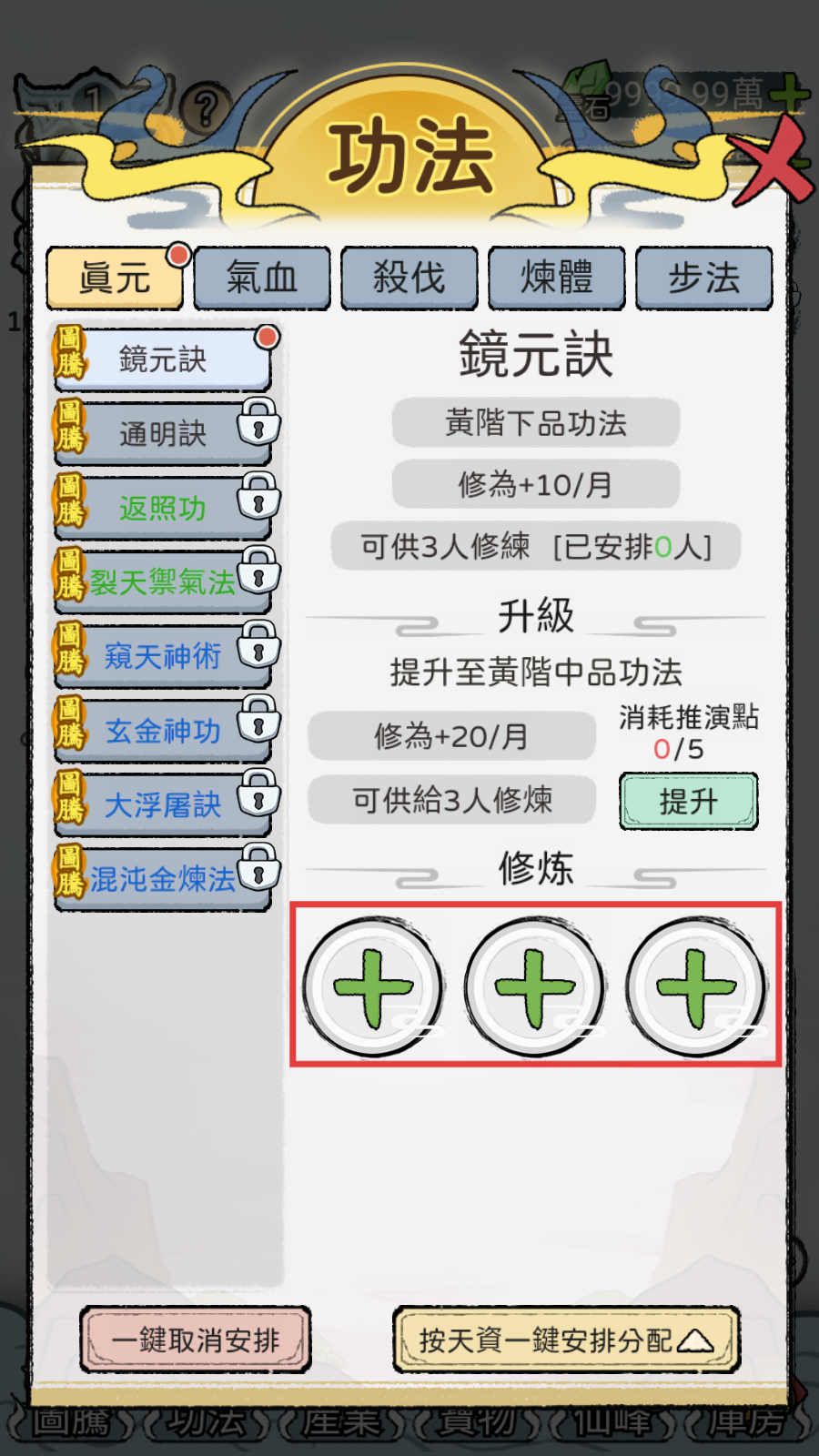
Task: Open the locked 裂天禦氣法 technique
Action: coord(164,582)
